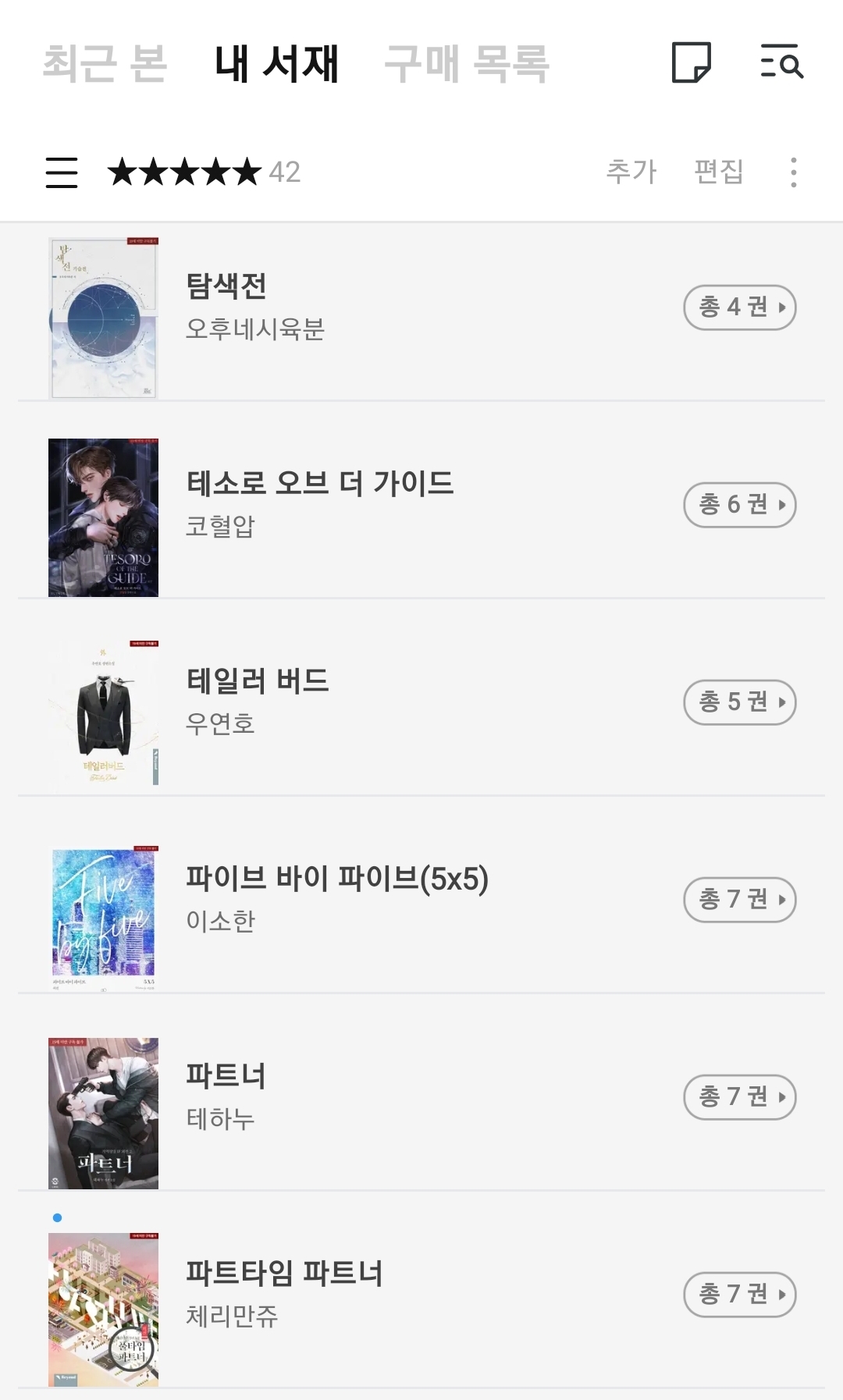Tap 추가 to add books

(631, 172)
